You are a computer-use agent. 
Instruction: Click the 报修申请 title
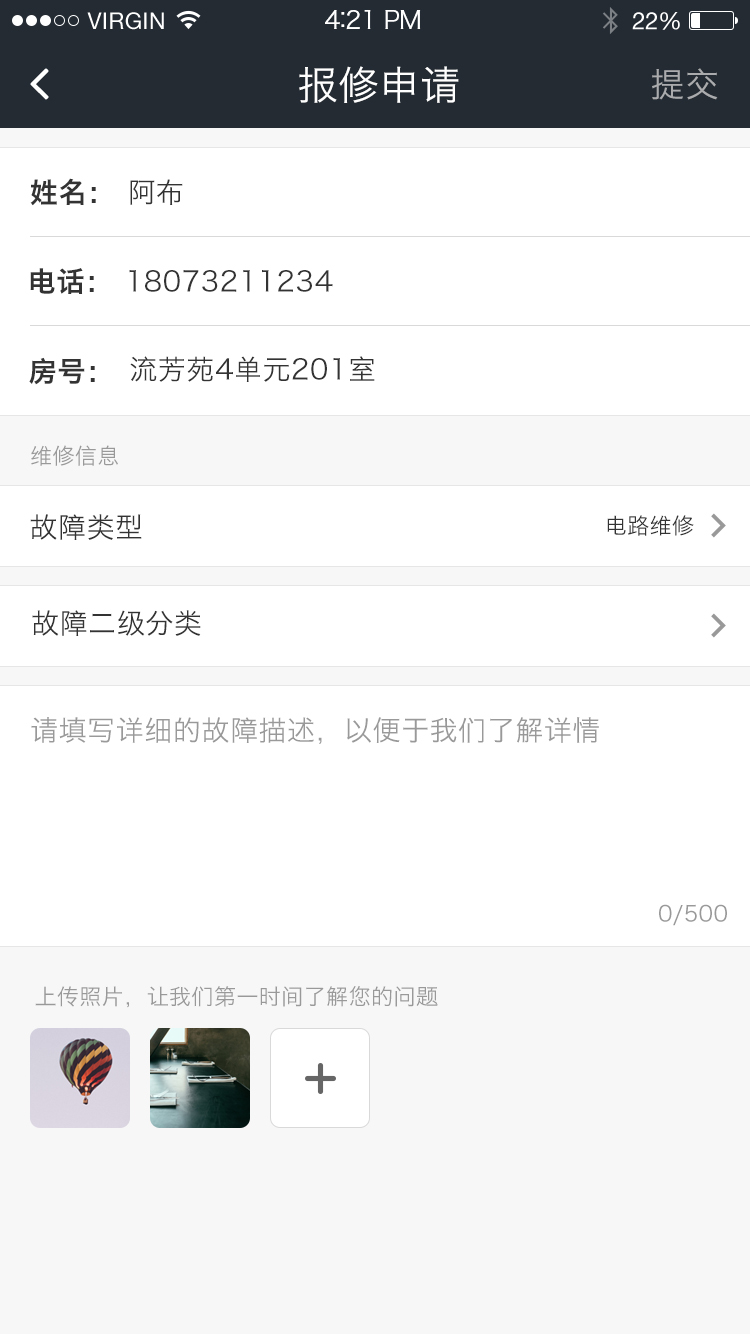click(375, 86)
